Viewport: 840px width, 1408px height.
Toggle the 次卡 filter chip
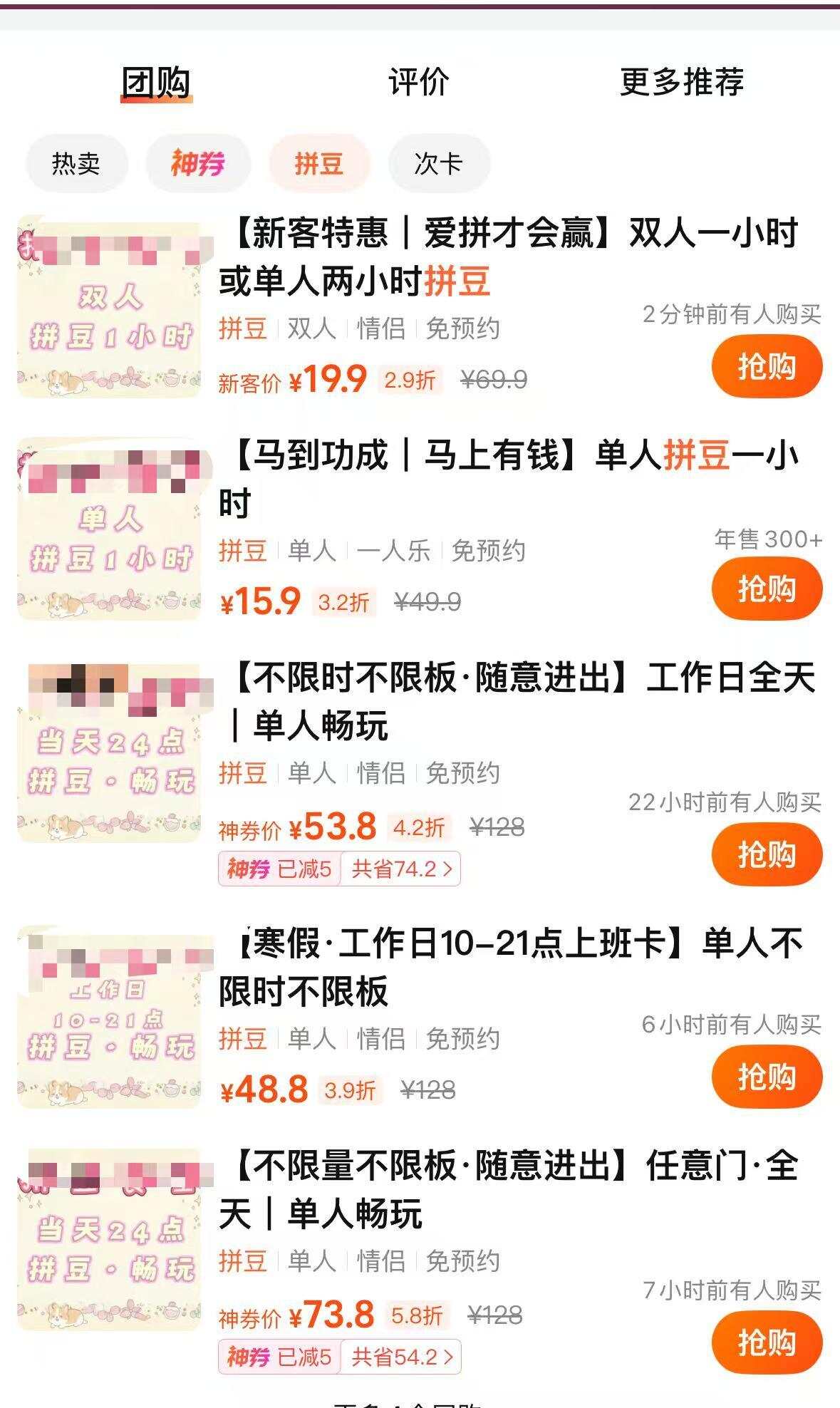point(439,163)
